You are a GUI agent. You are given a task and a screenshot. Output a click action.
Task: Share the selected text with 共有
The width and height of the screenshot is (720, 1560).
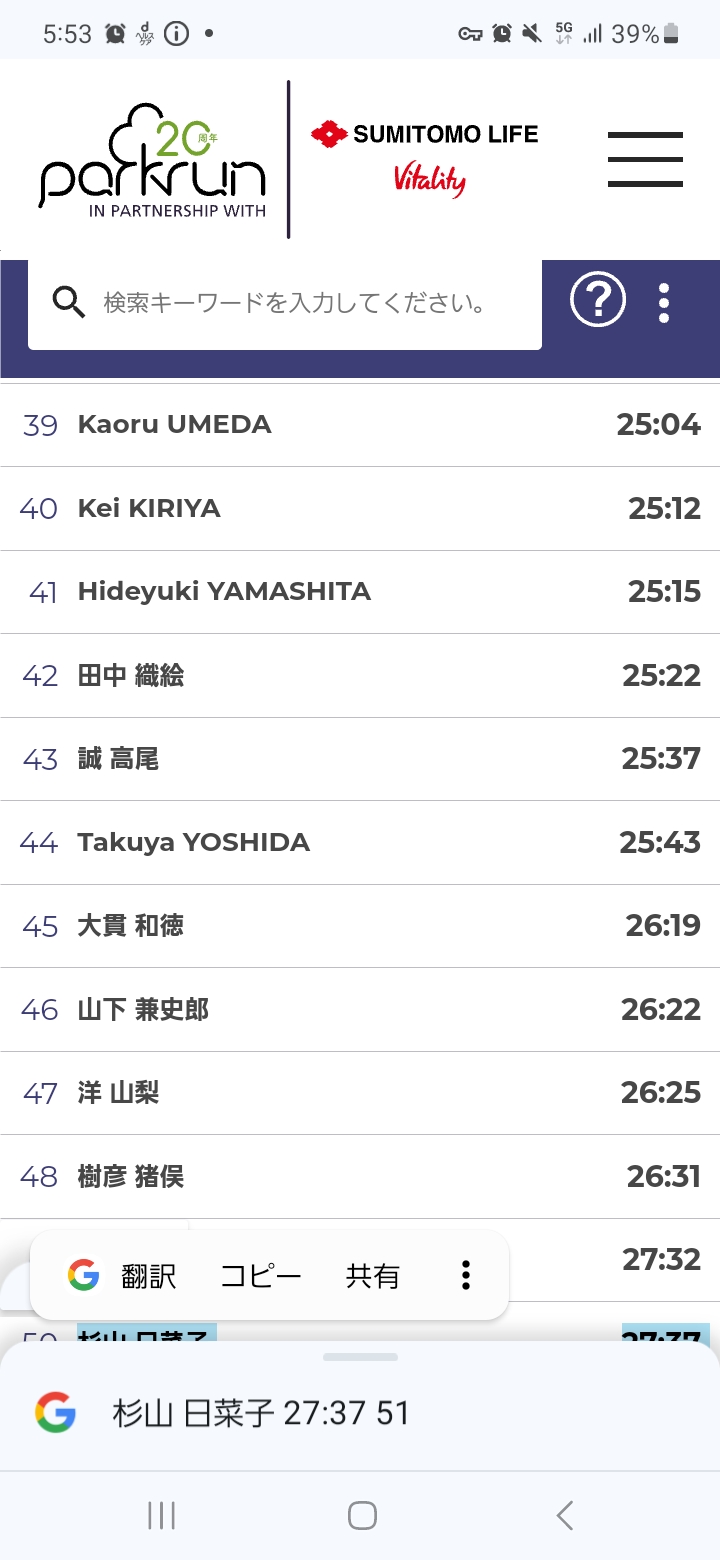(x=373, y=1276)
